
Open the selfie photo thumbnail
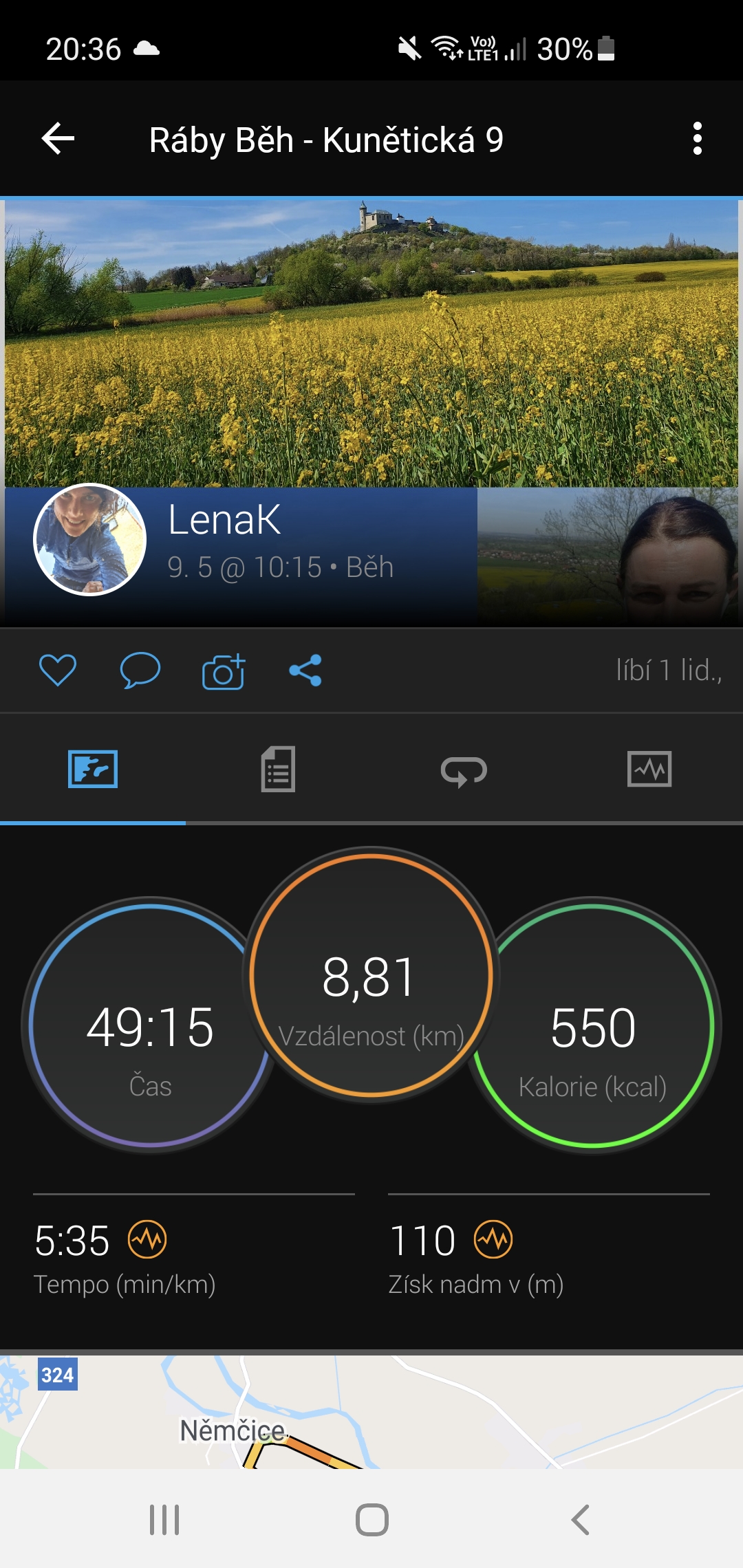click(x=608, y=556)
